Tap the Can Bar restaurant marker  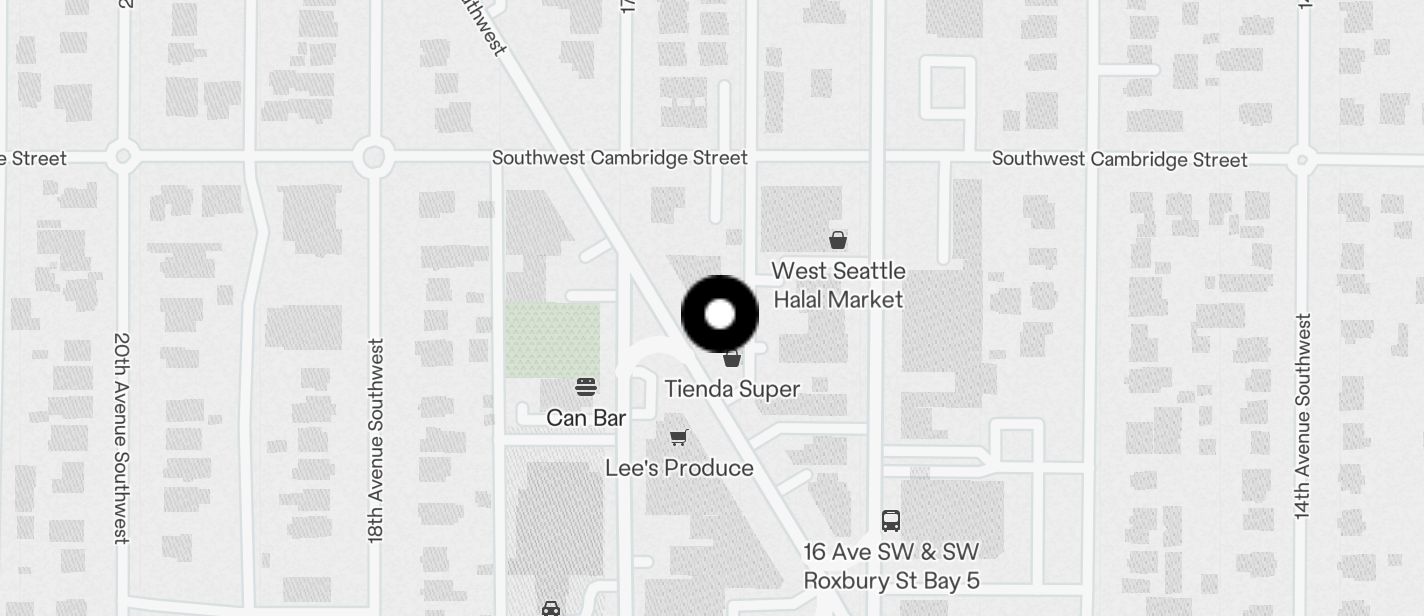pos(586,387)
